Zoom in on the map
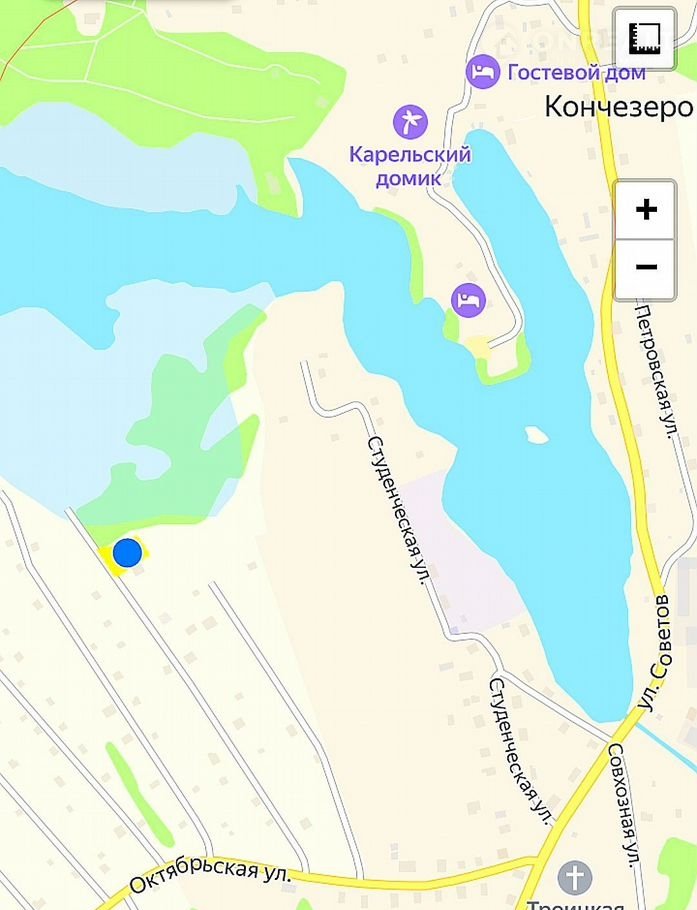The height and width of the screenshot is (910, 697). (646, 210)
